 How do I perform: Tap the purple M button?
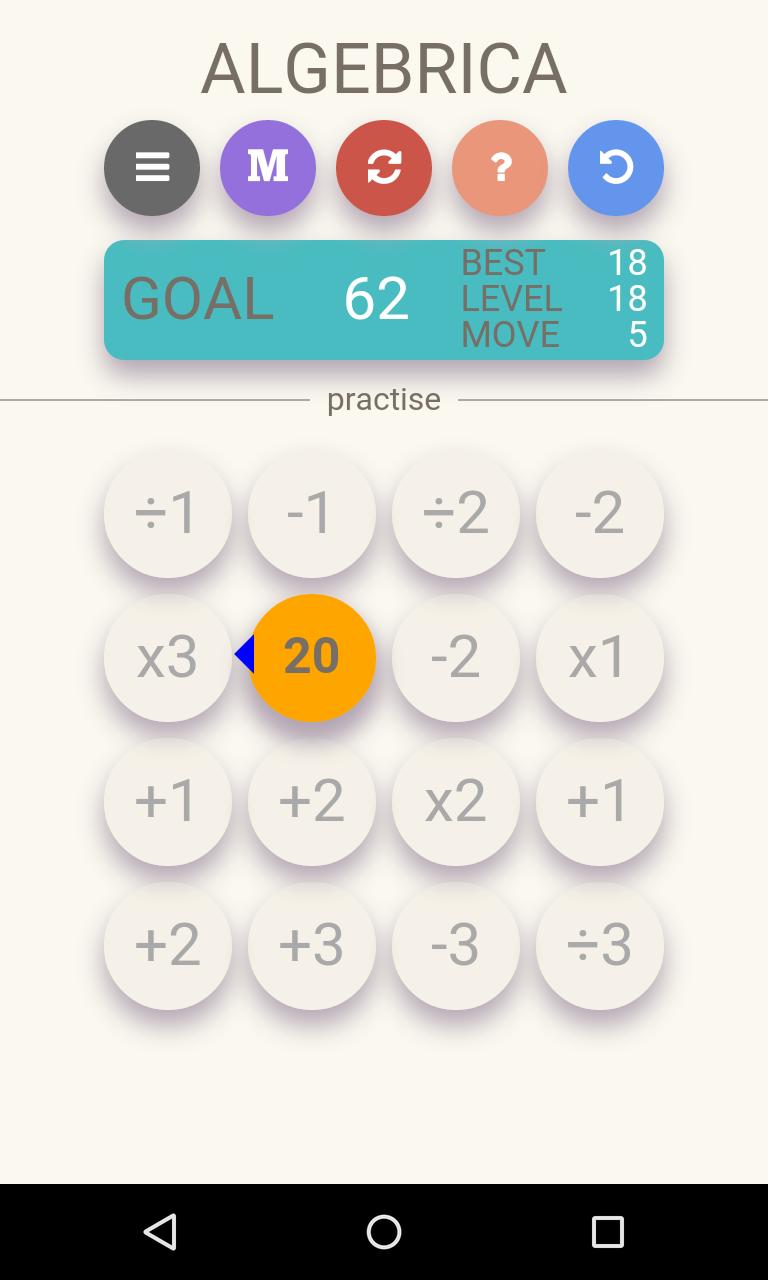(268, 168)
